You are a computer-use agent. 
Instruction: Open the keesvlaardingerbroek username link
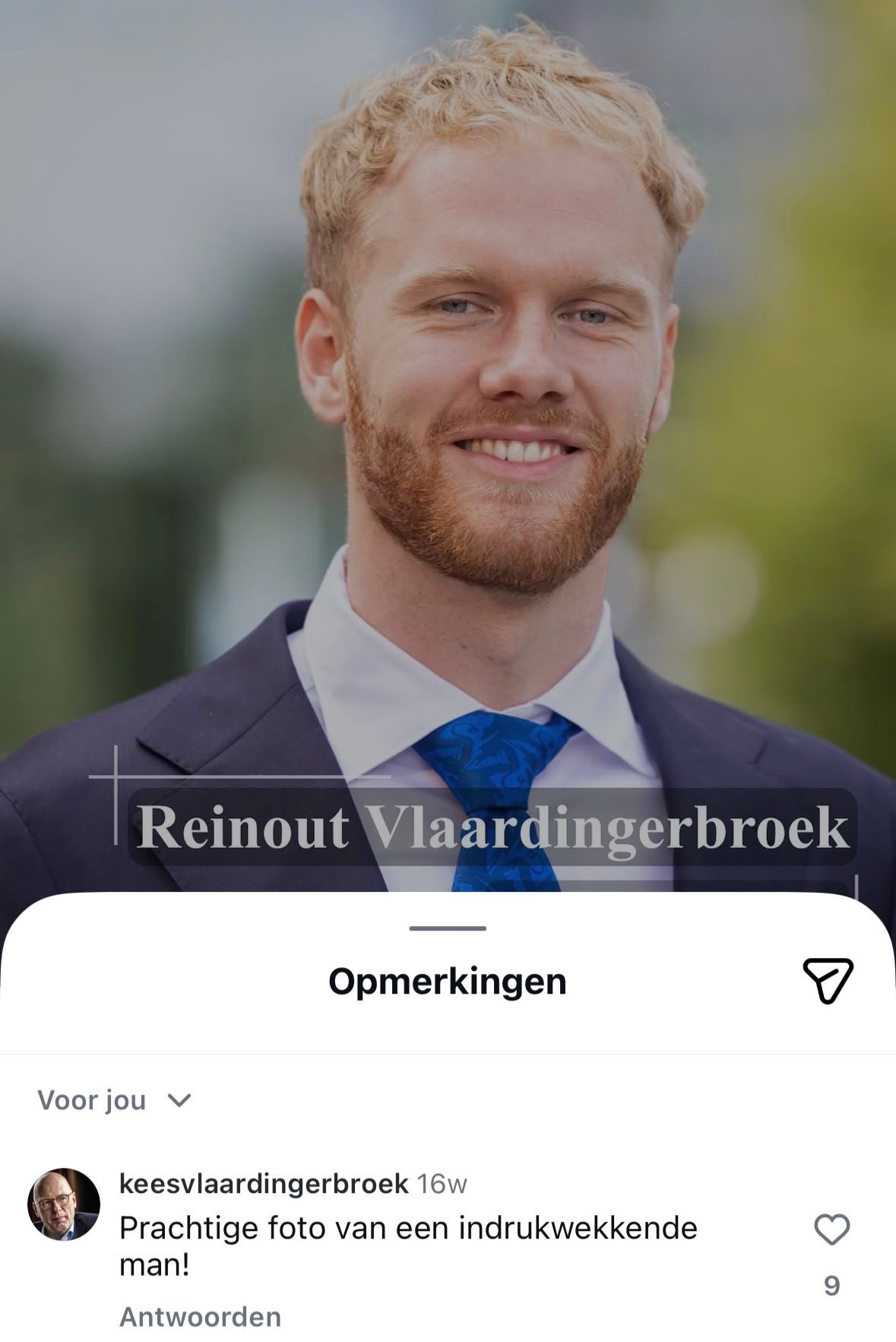coord(264,1183)
